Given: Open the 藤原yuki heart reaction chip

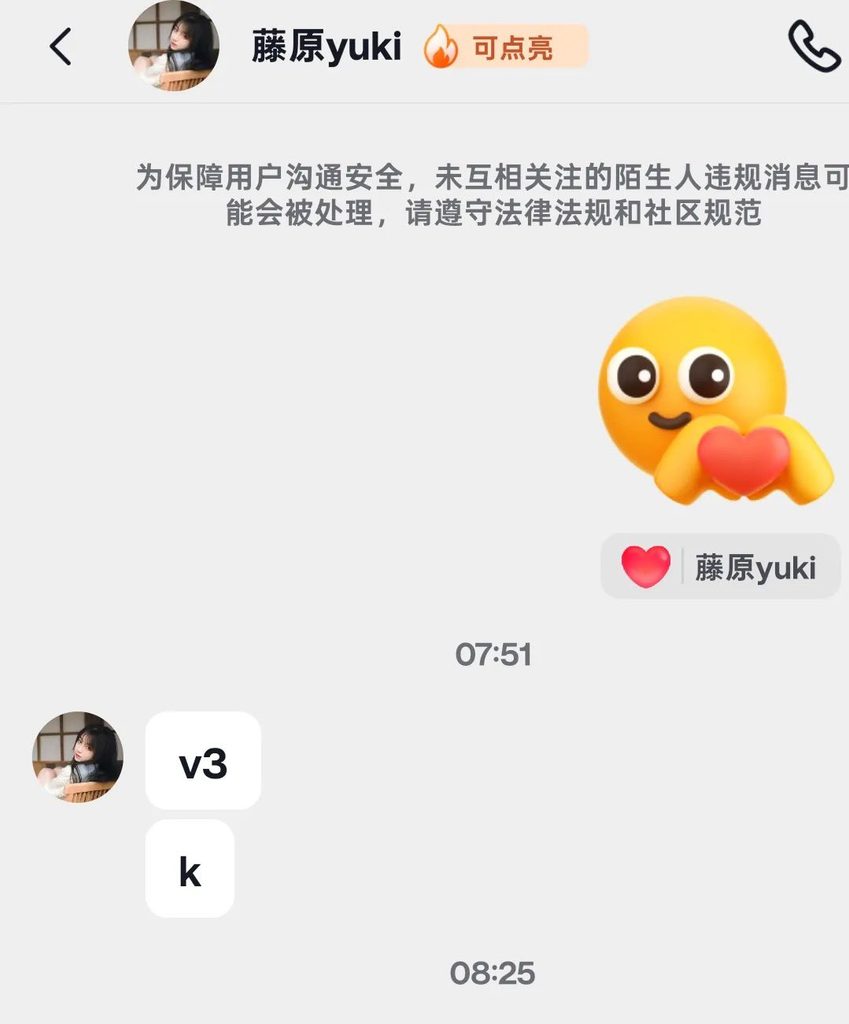Looking at the screenshot, I should coord(720,566).
